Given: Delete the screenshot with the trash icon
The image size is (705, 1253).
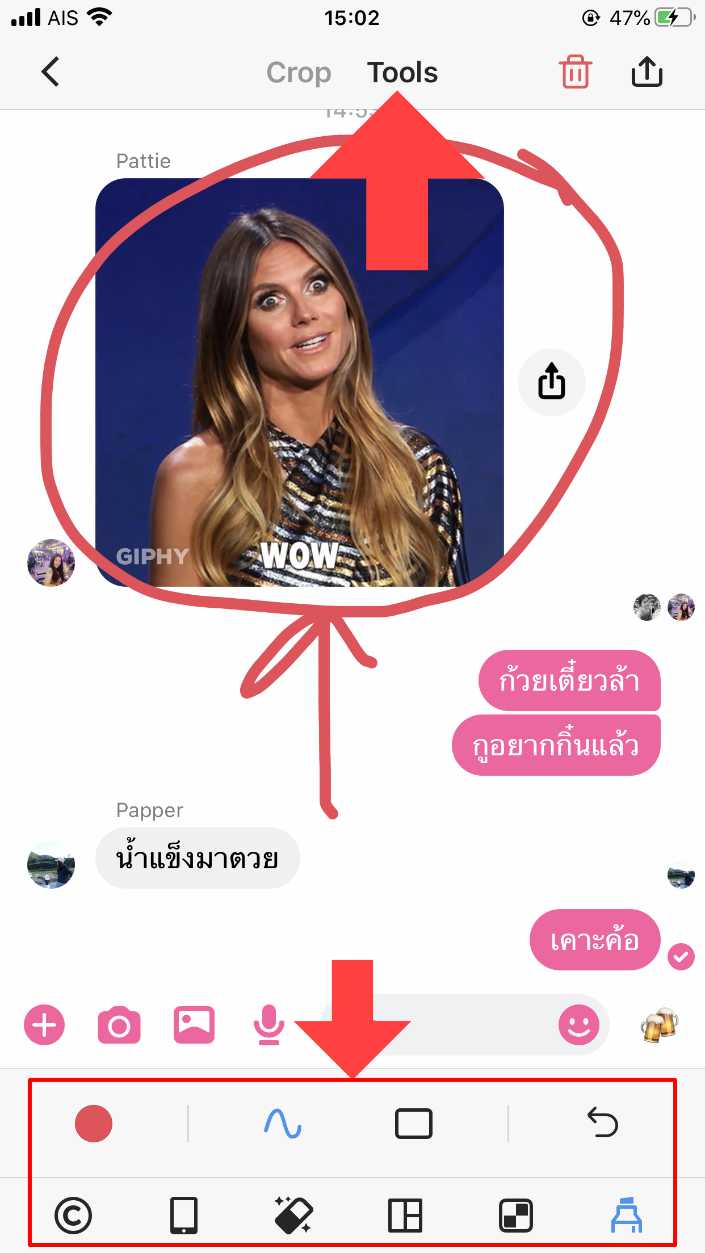Looking at the screenshot, I should (575, 72).
